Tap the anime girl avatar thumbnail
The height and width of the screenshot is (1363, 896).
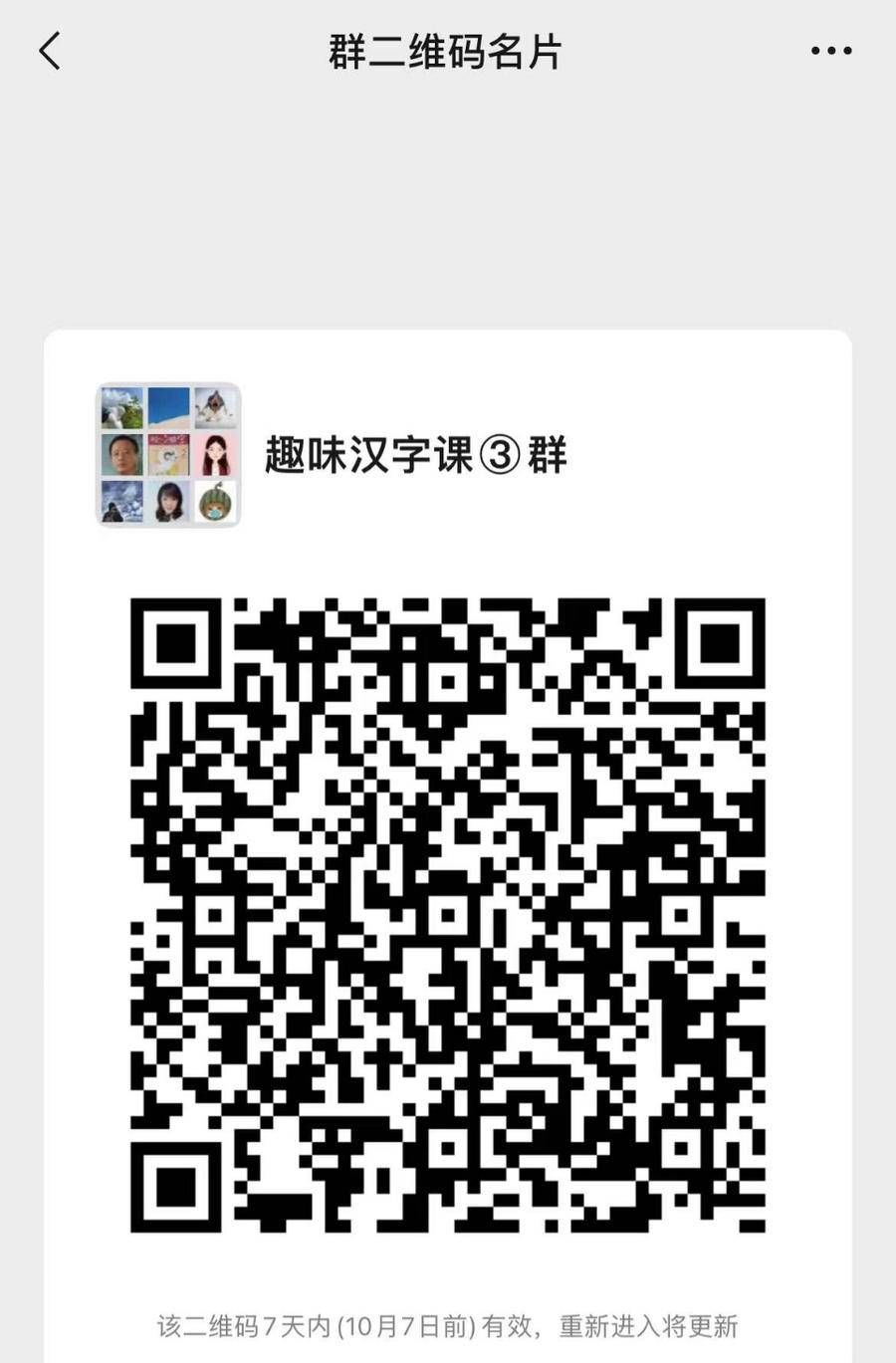(x=215, y=455)
